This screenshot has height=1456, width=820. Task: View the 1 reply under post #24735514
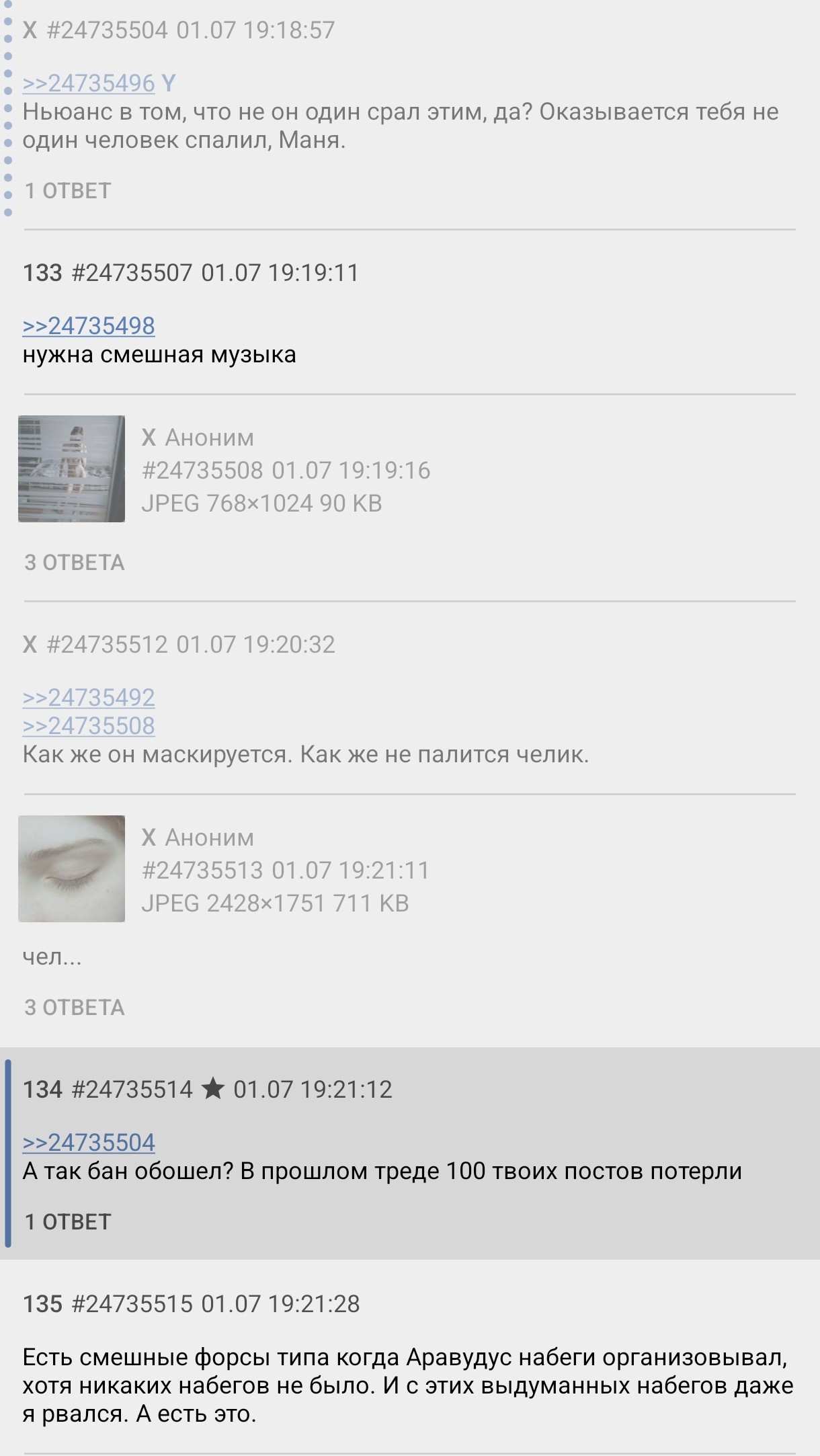(x=68, y=1222)
